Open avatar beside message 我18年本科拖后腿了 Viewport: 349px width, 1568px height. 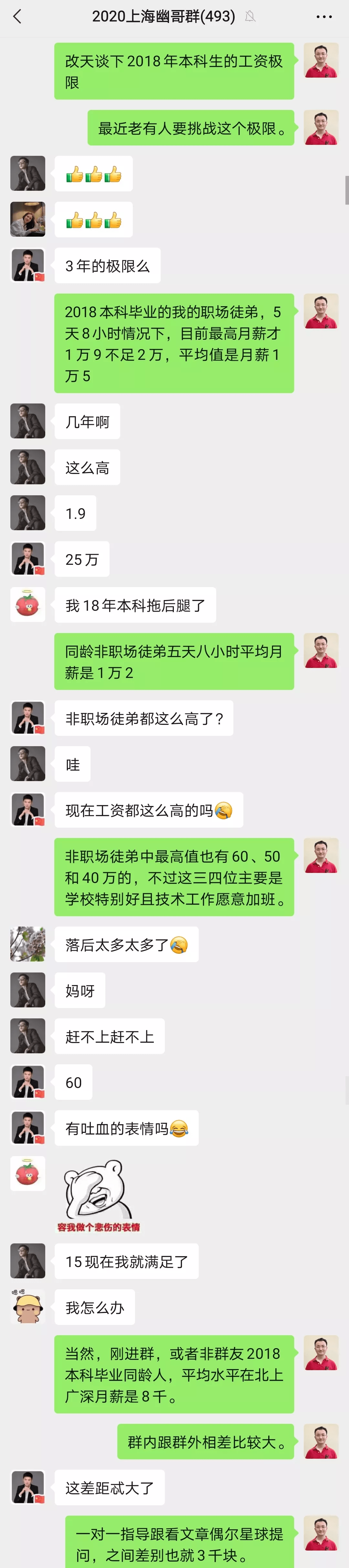pos(28,605)
